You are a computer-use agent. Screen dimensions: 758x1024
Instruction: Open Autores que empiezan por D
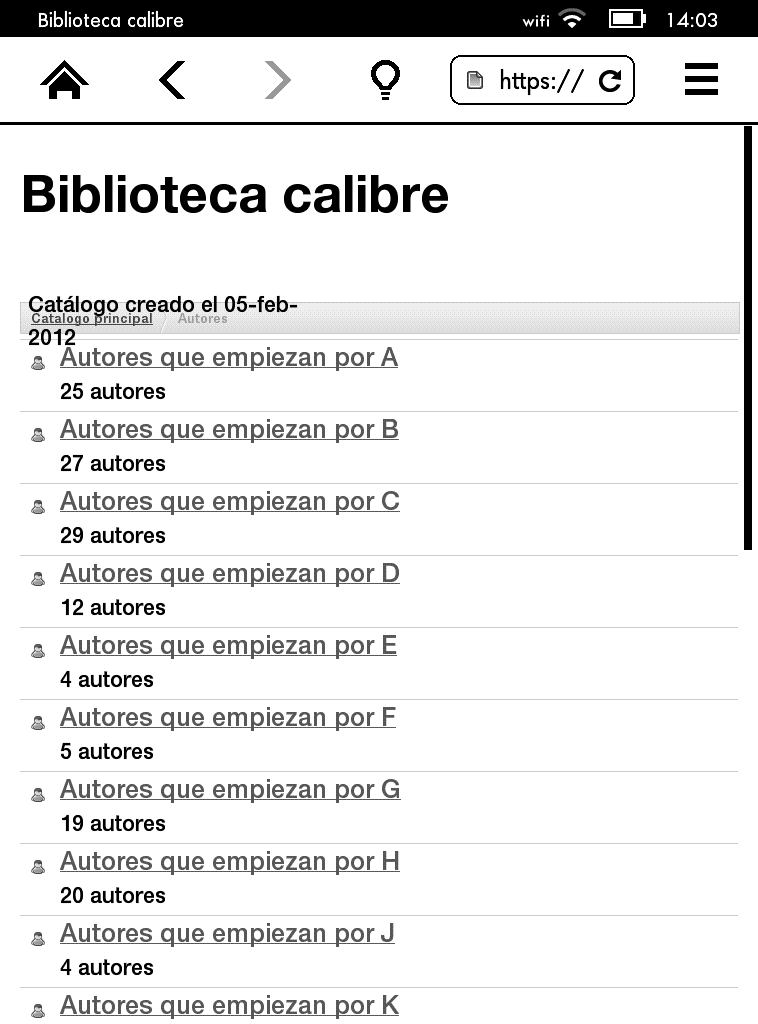(x=229, y=574)
